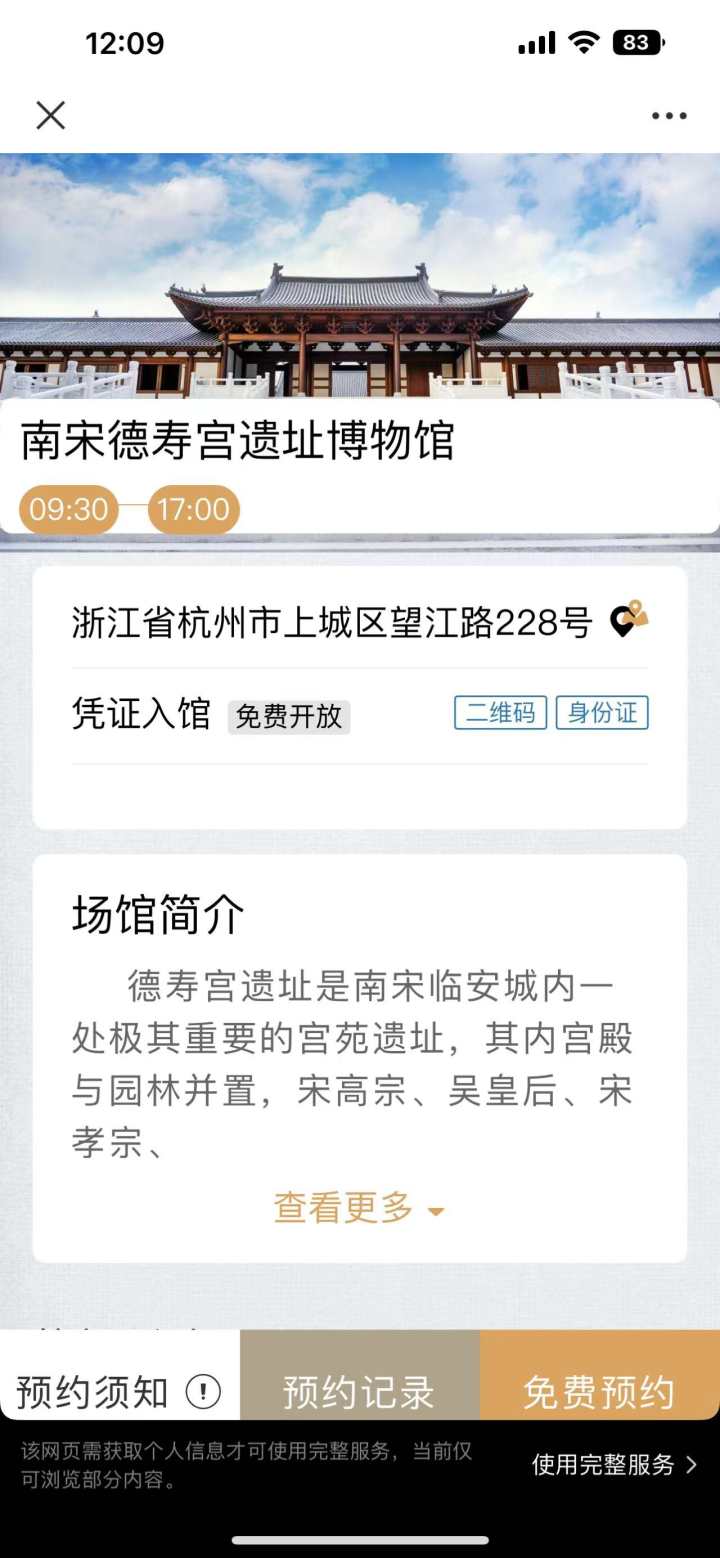Viewport: 720px width, 1558px height.
Task: Open 预约须知 reservation notice
Action: (x=119, y=1389)
